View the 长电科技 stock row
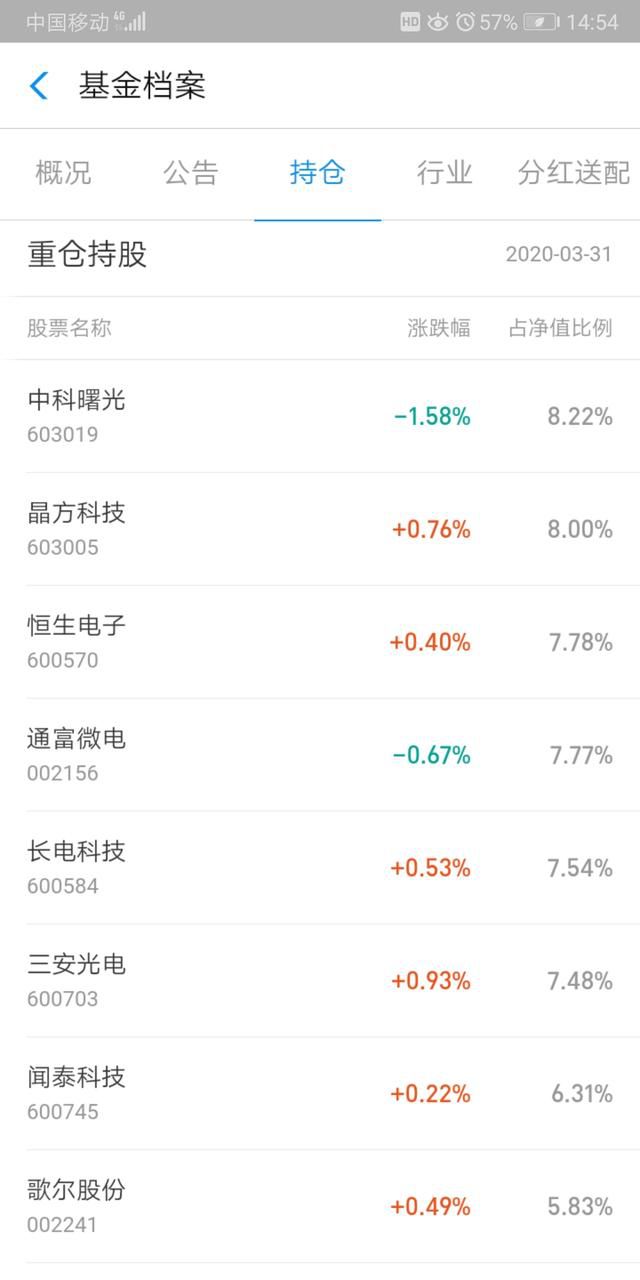 click(x=320, y=867)
